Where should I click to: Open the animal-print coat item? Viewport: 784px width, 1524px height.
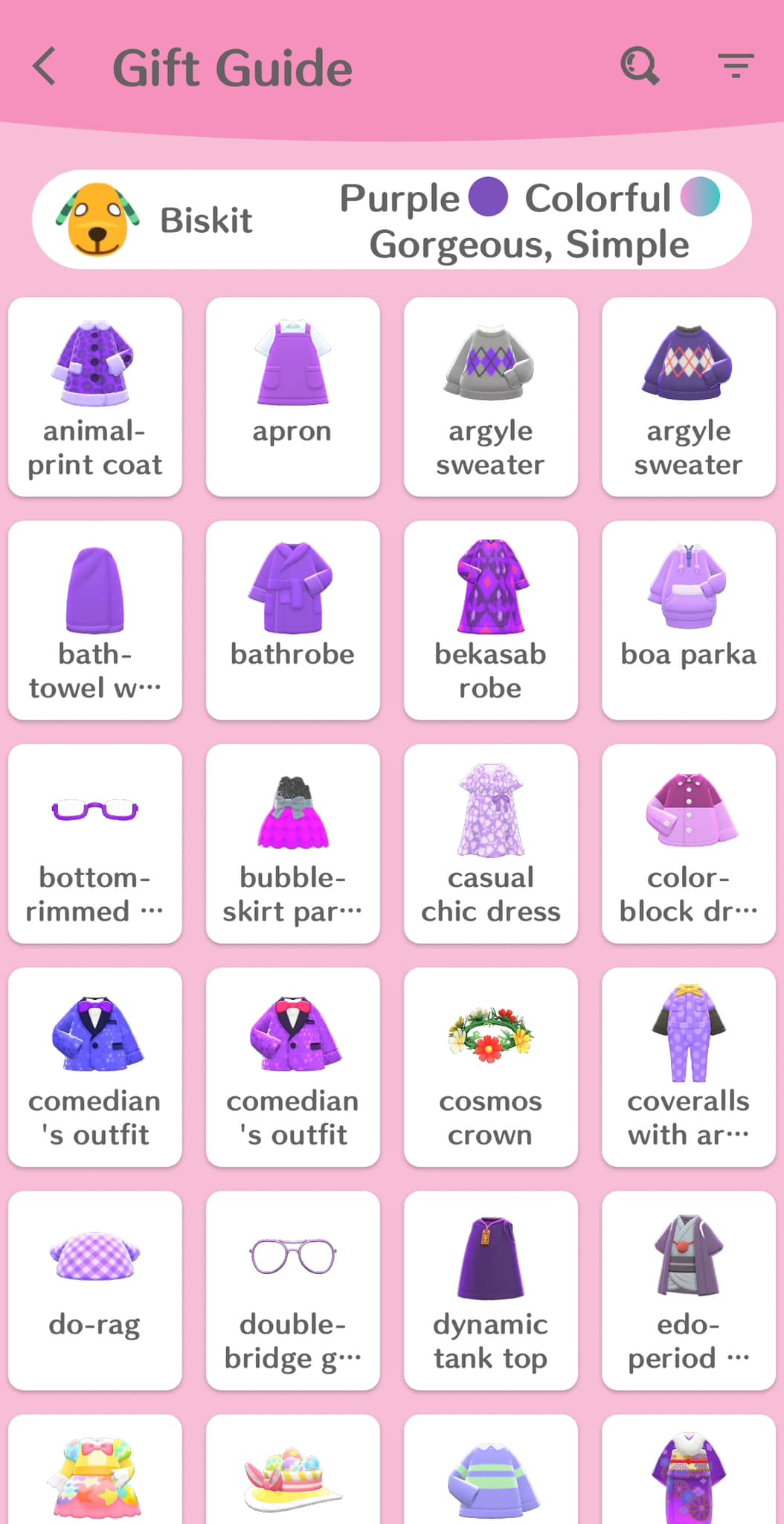click(95, 397)
